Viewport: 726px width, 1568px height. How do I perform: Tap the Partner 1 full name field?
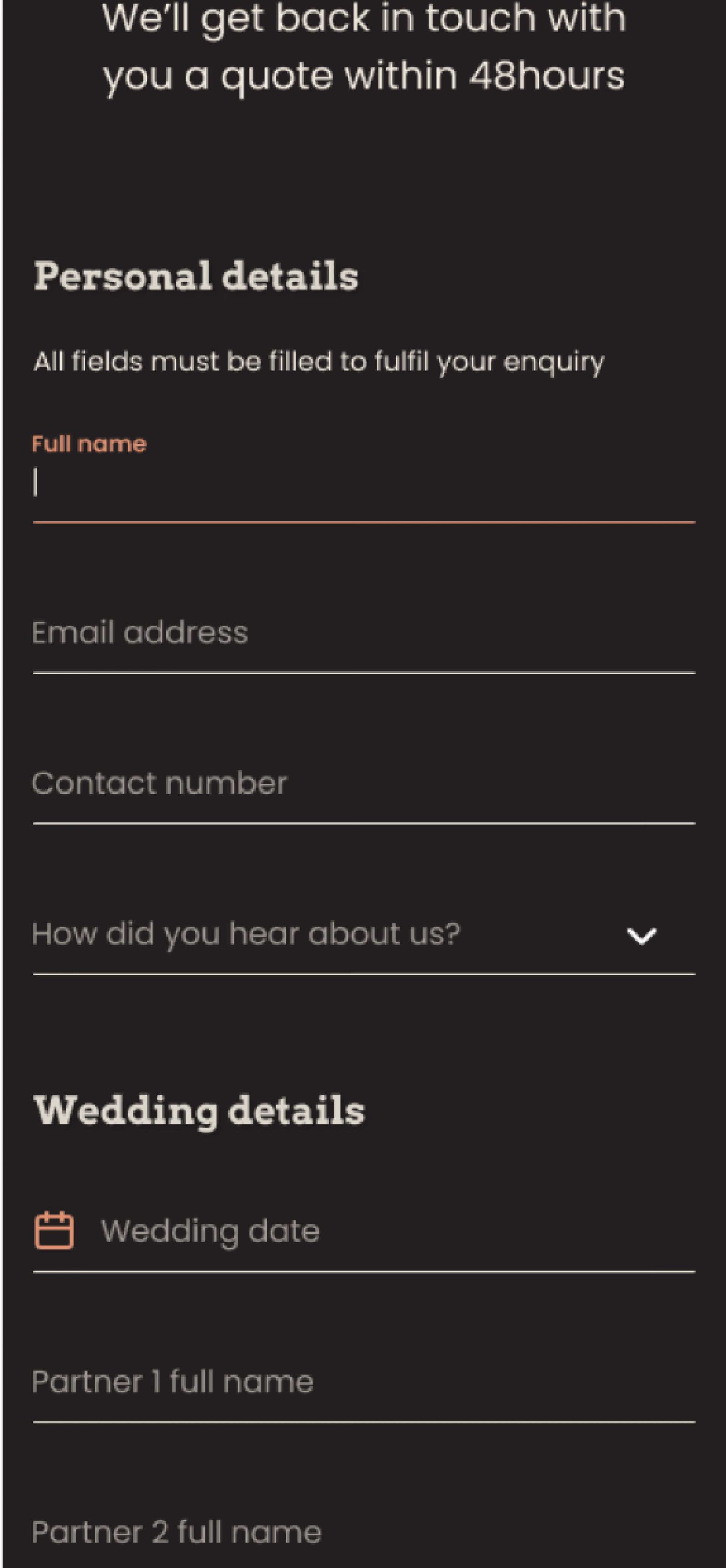363,1382
